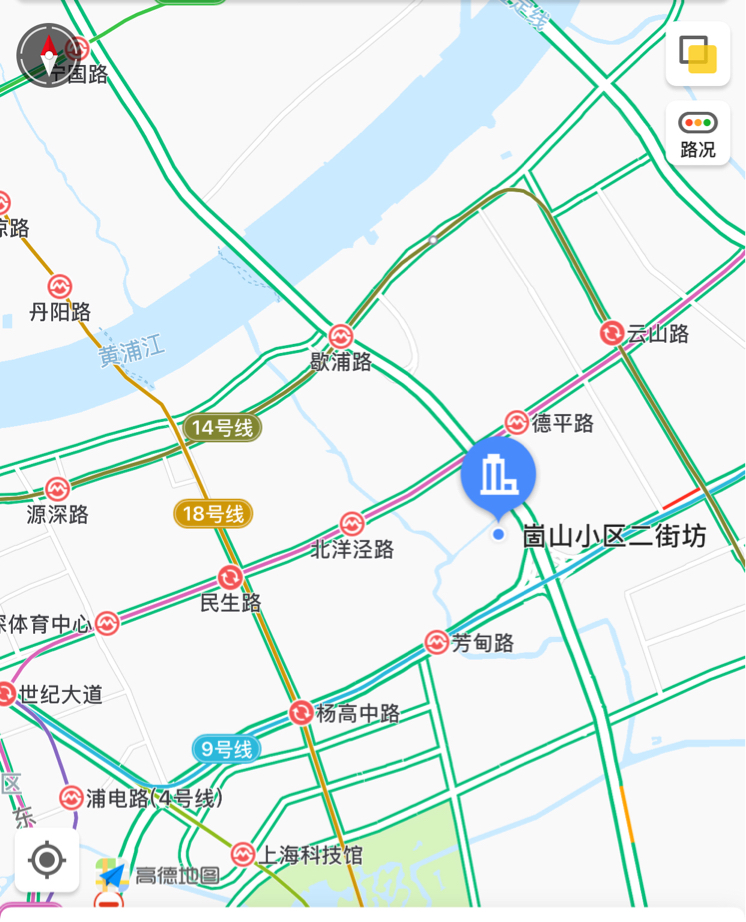This screenshot has height=922, width=746.
Task: Select the 云山路 metro station marker
Action: (x=612, y=333)
